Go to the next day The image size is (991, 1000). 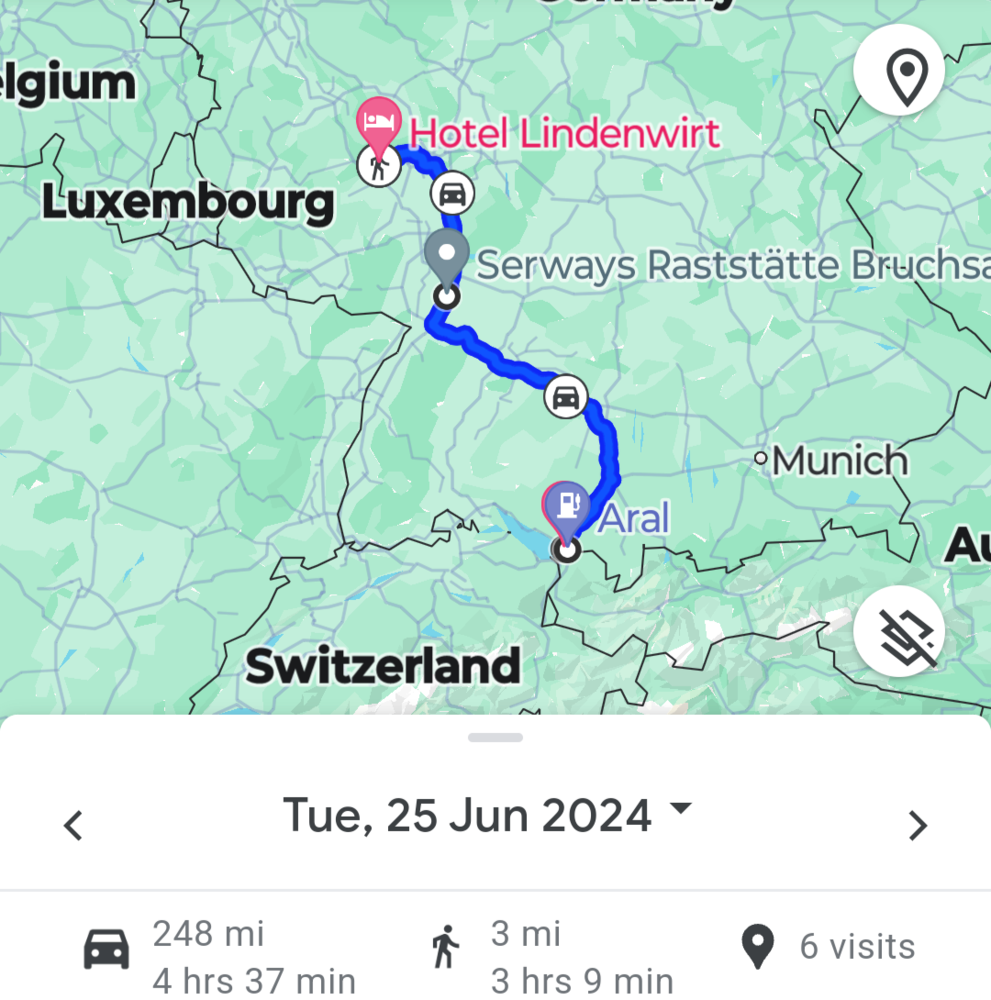pyautogui.click(x=917, y=825)
